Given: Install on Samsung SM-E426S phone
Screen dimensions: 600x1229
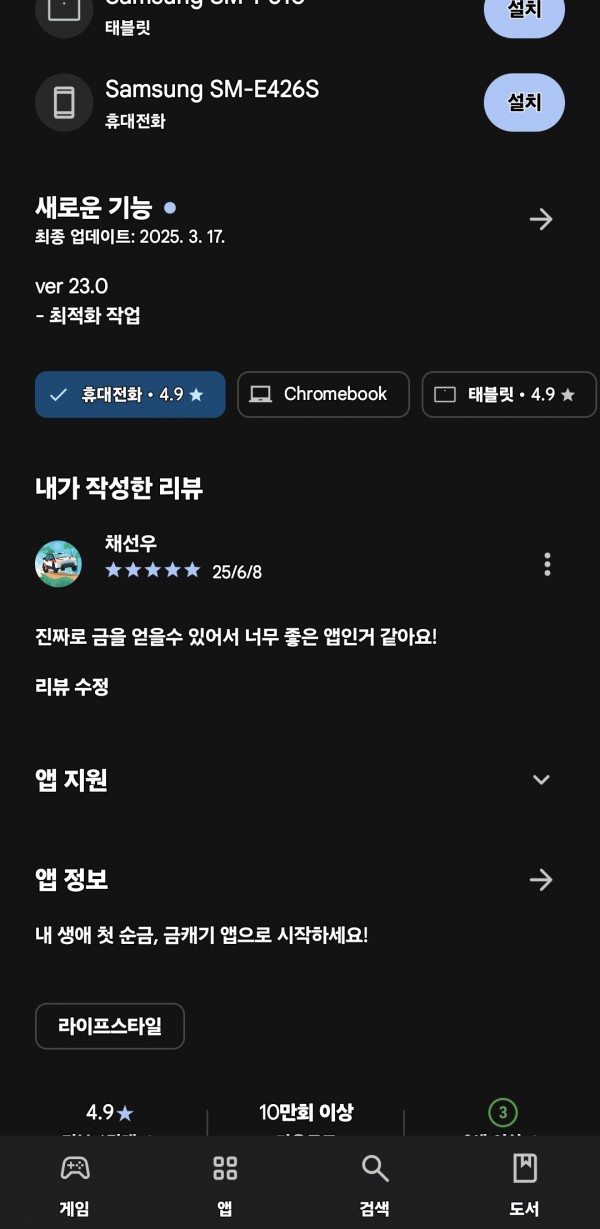Looking at the screenshot, I should (x=524, y=103).
